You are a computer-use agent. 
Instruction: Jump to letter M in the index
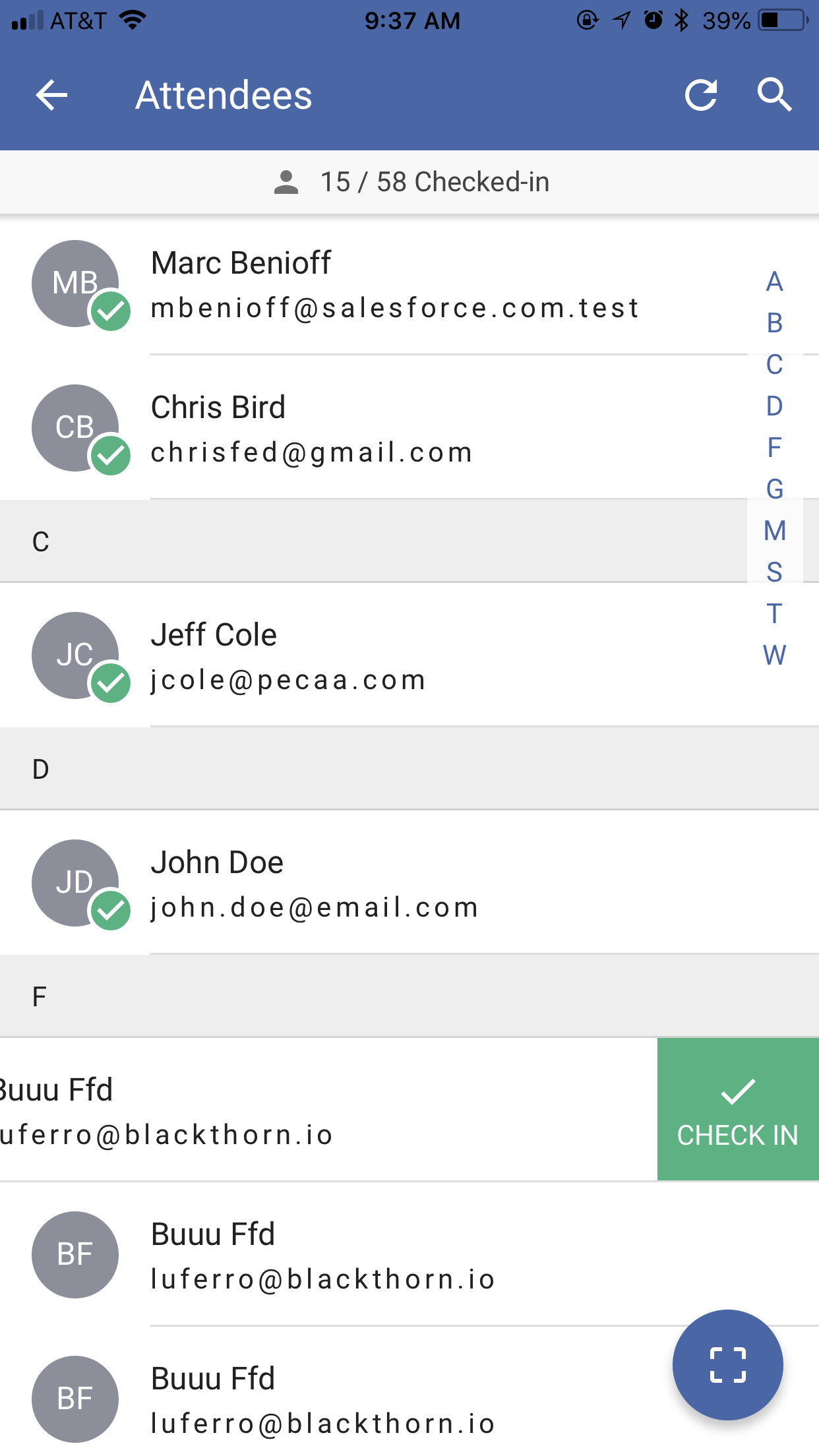coord(774,531)
